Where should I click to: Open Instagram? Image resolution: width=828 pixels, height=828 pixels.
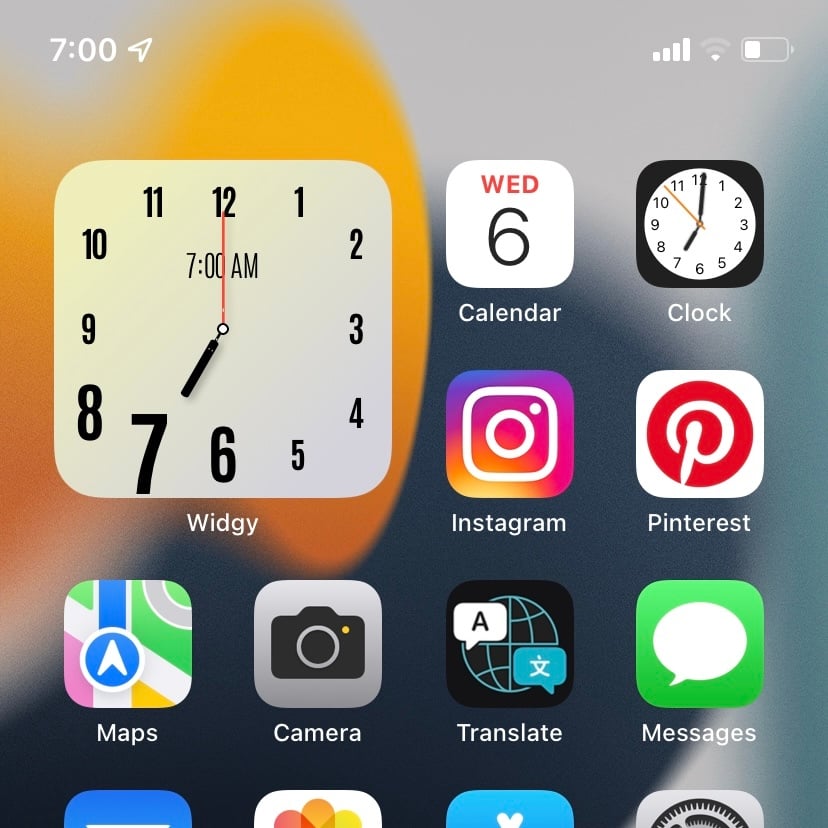click(509, 434)
